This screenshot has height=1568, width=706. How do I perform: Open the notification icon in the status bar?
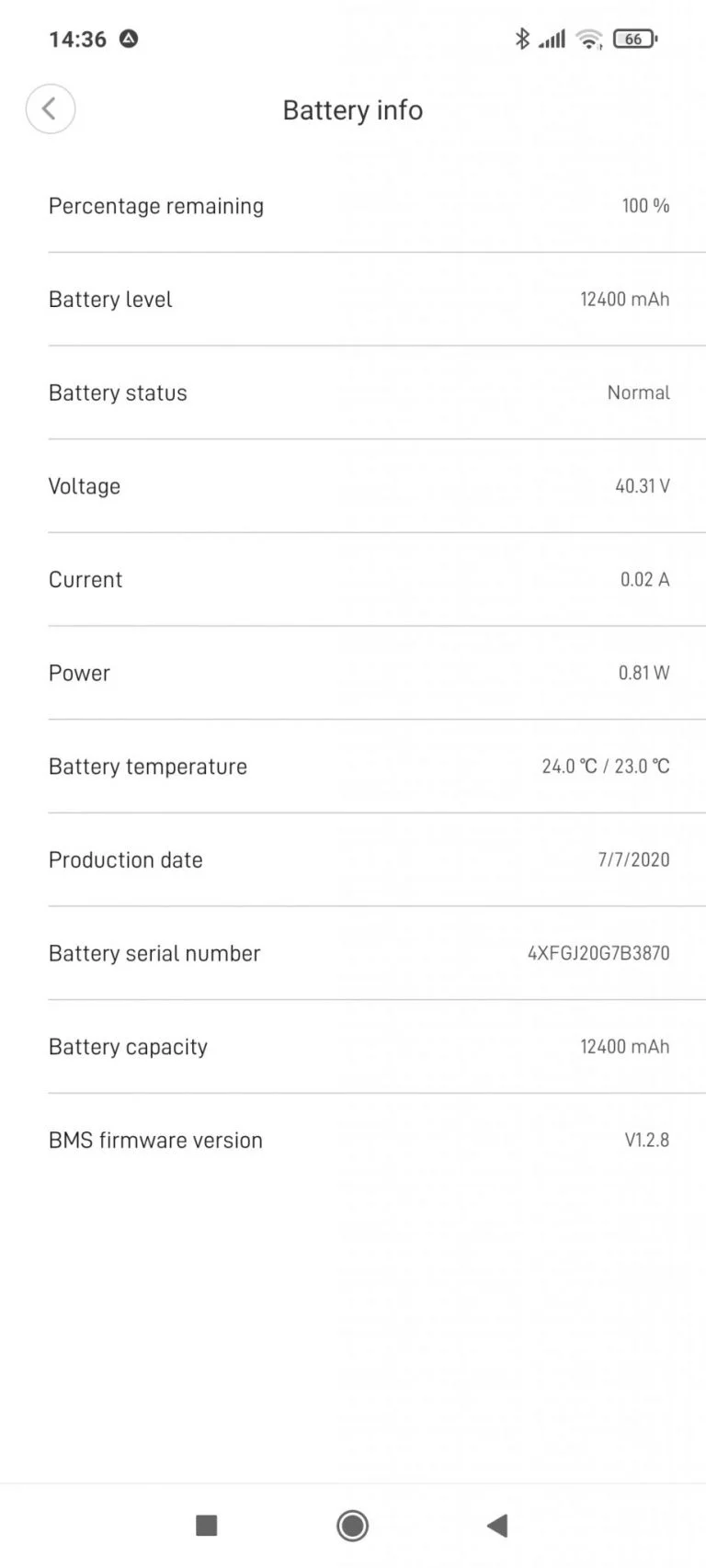(x=129, y=39)
